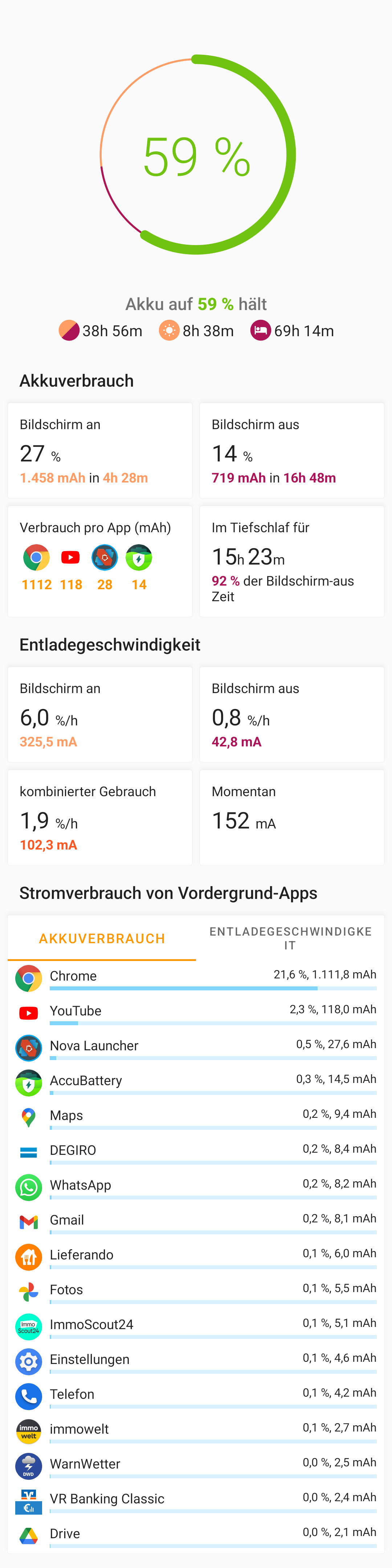This screenshot has width=392, height=1568.
Task: Open the Verbrauch pro App card
Action: 100,561
